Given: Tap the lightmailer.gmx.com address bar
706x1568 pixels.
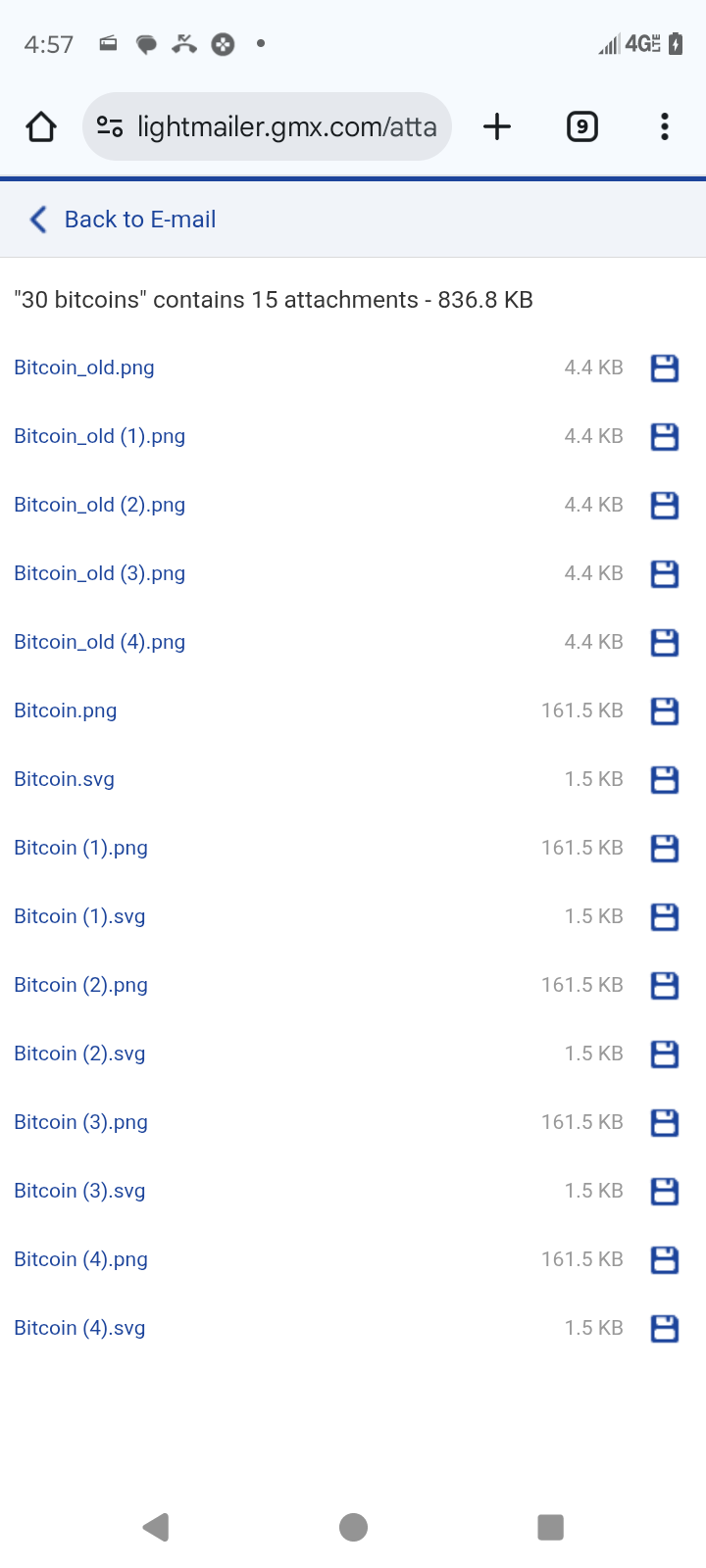Looking at the screenshot, I should click(x=267, y=126).
